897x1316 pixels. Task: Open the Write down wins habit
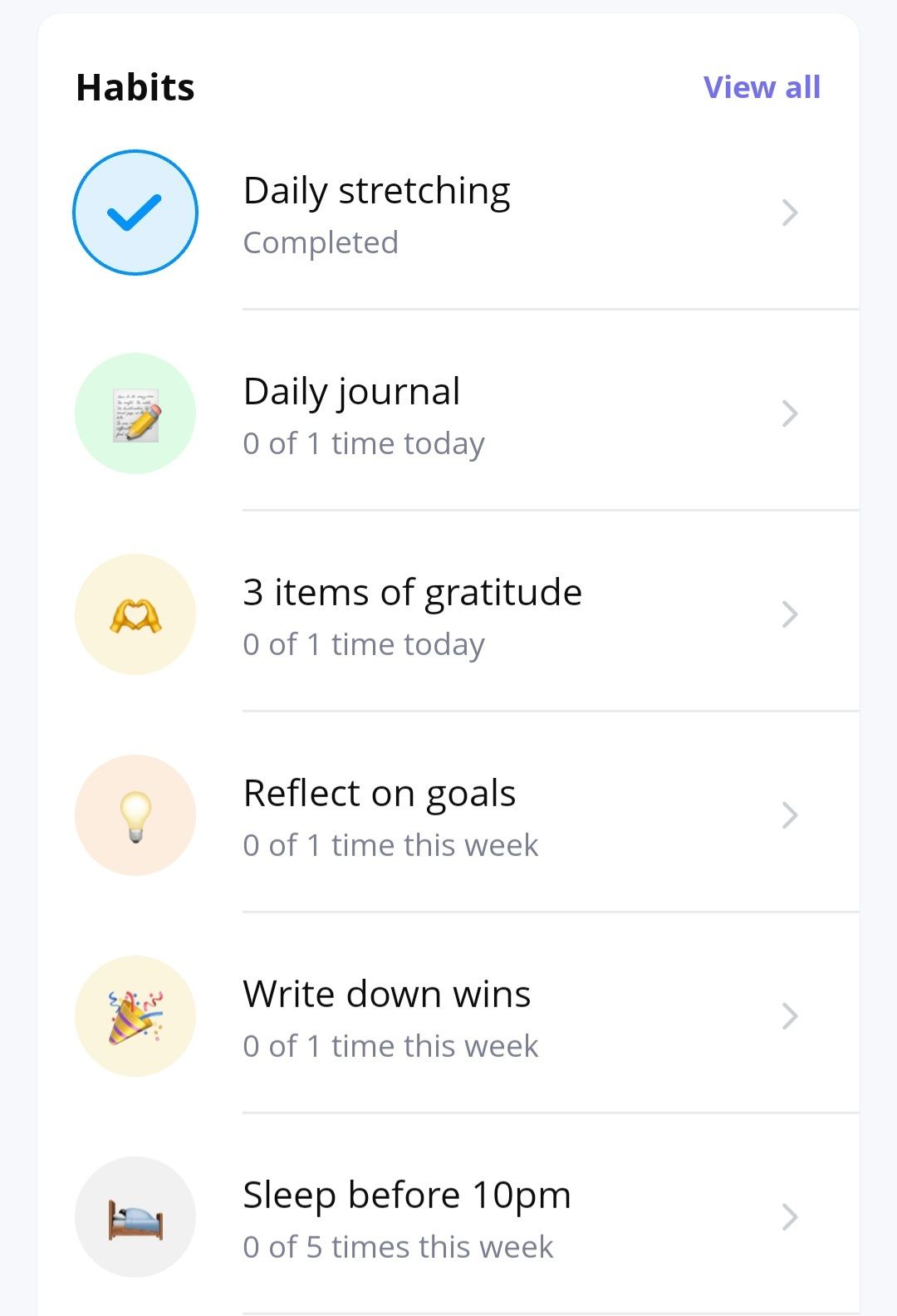point(515,1018)
